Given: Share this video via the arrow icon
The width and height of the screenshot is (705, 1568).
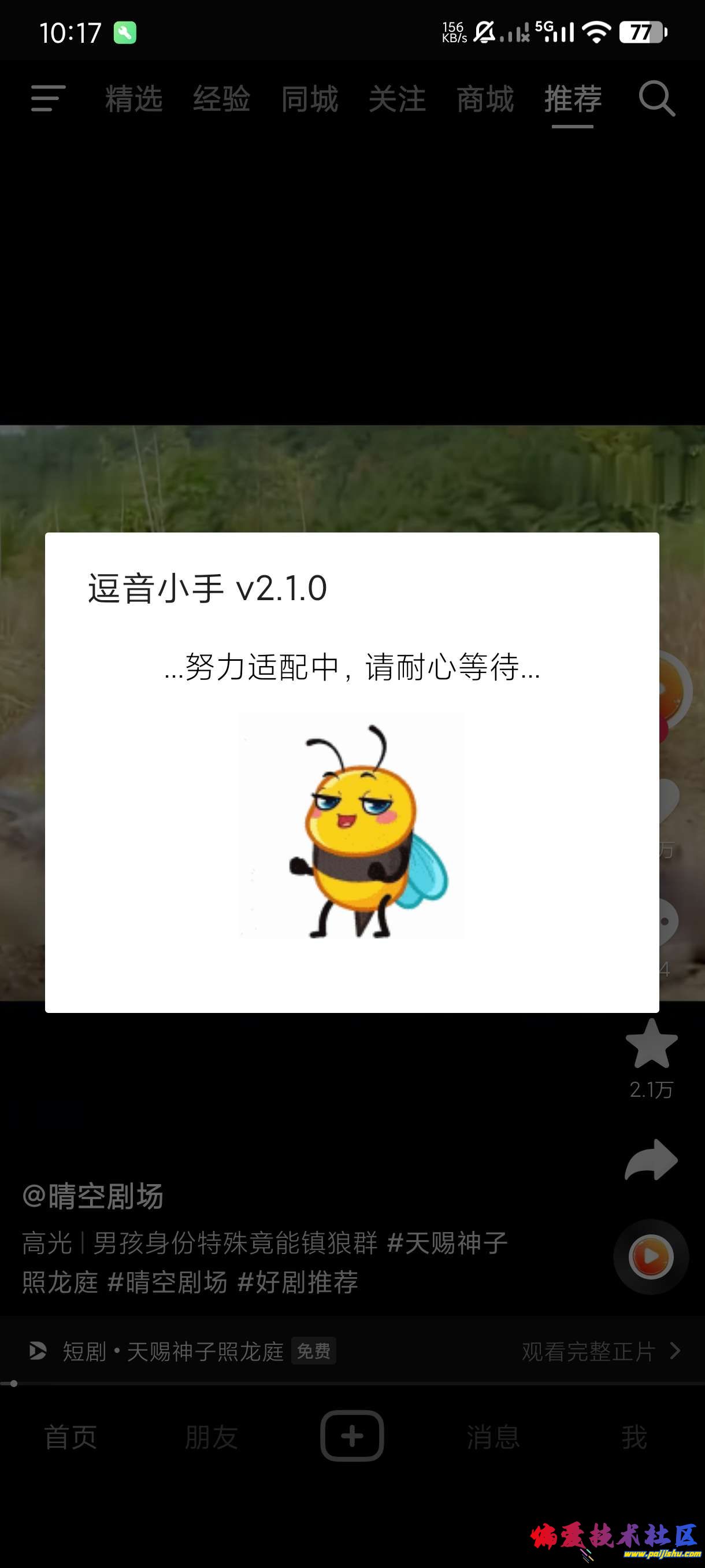Looking at the screenshot, I should 651,1160.
